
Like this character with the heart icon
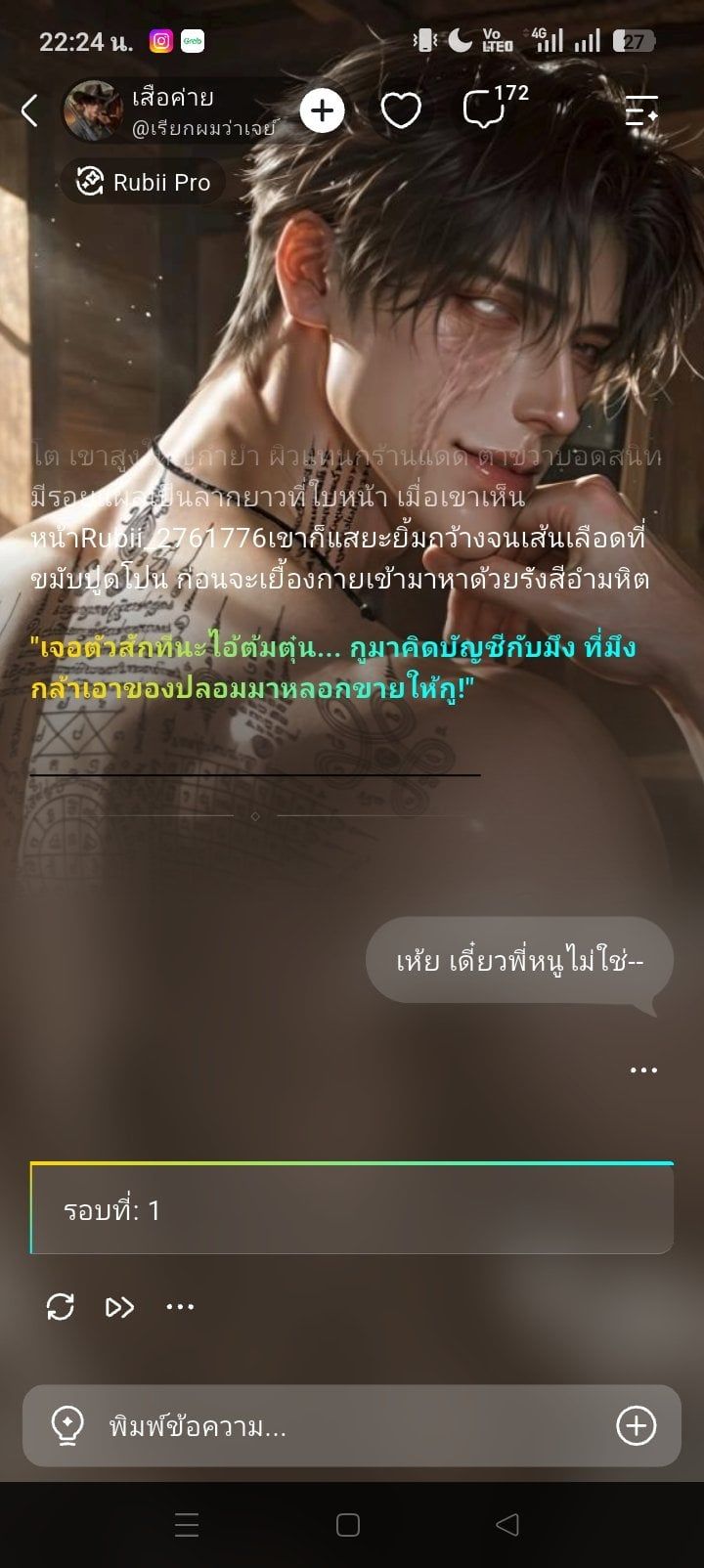click(401, 110)
